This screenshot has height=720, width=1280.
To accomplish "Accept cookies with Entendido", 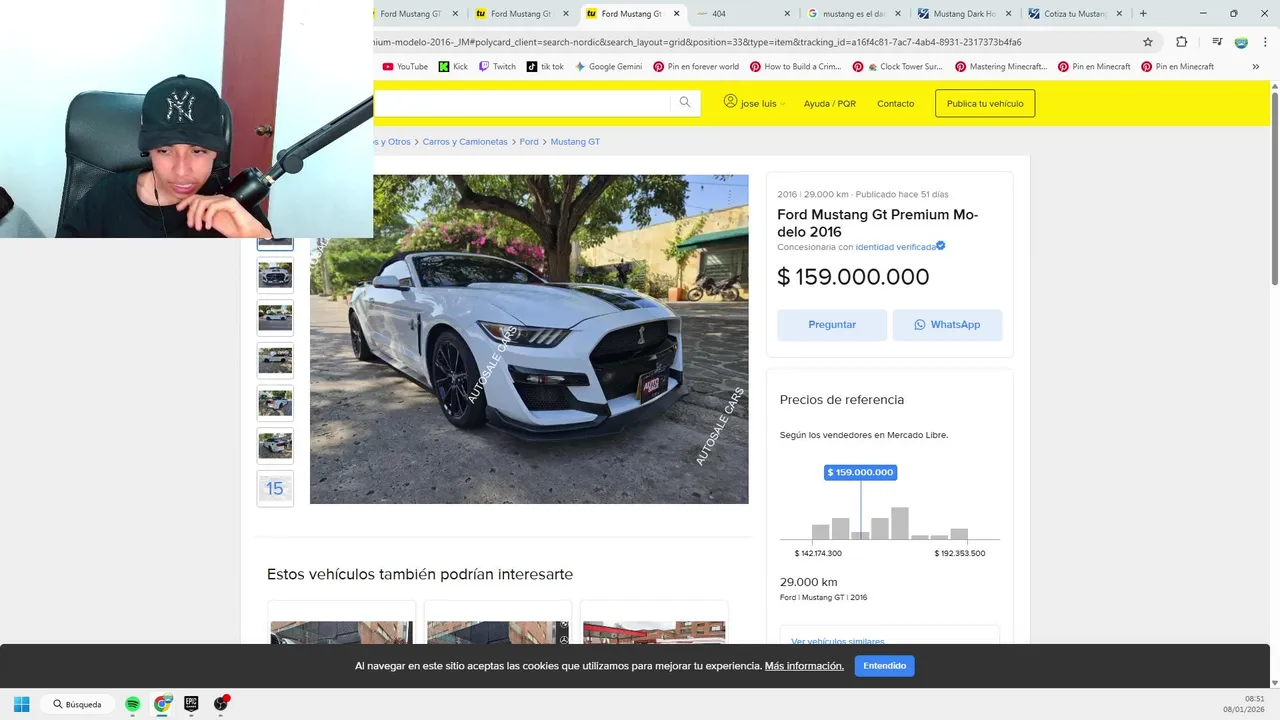I will coord(884,666).
